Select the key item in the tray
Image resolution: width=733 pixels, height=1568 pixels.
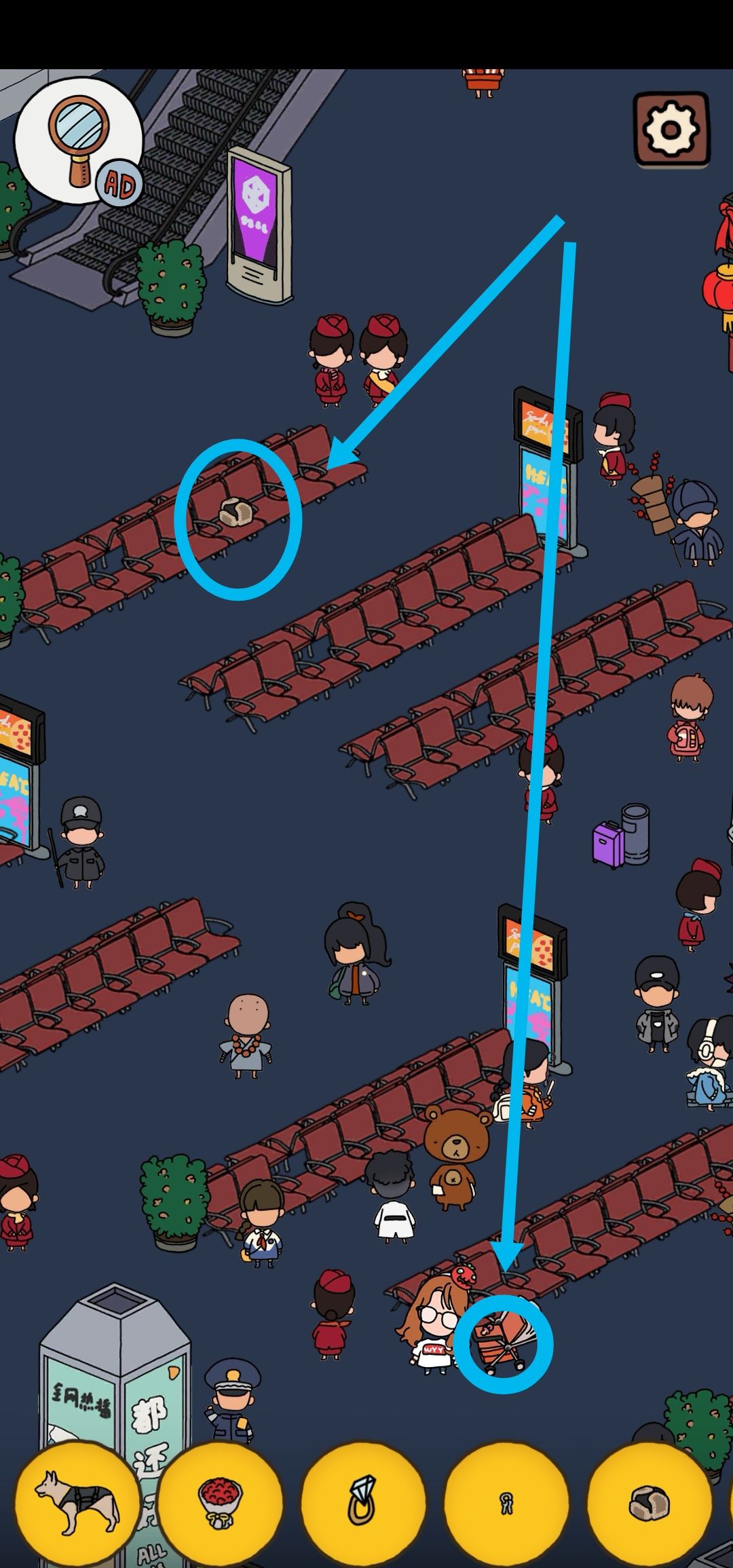coord(506,1504)
